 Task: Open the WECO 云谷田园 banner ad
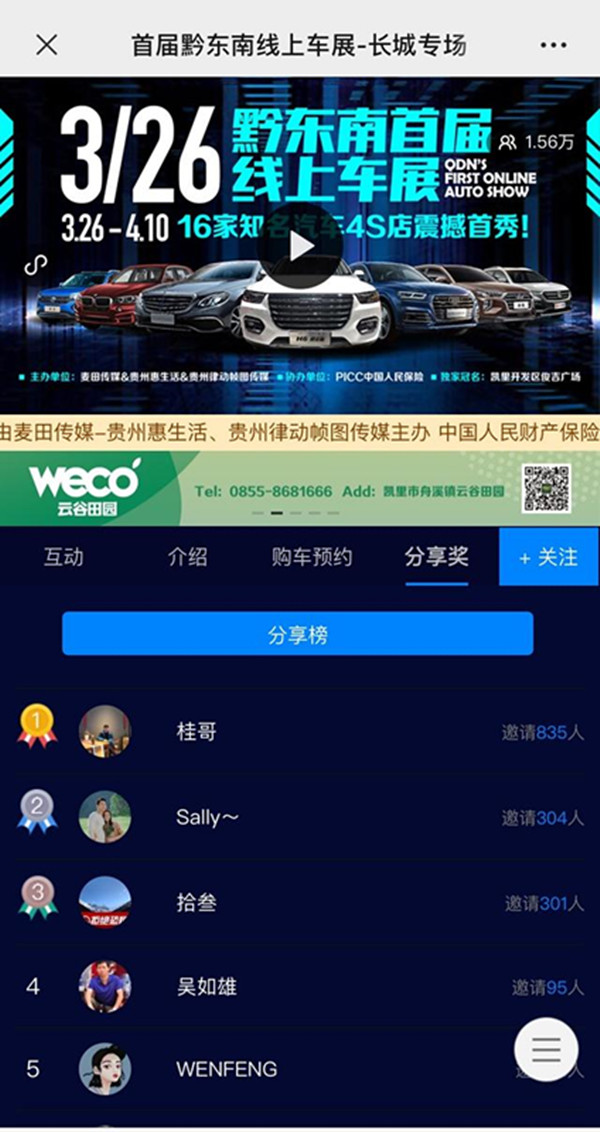coord(299,488)
